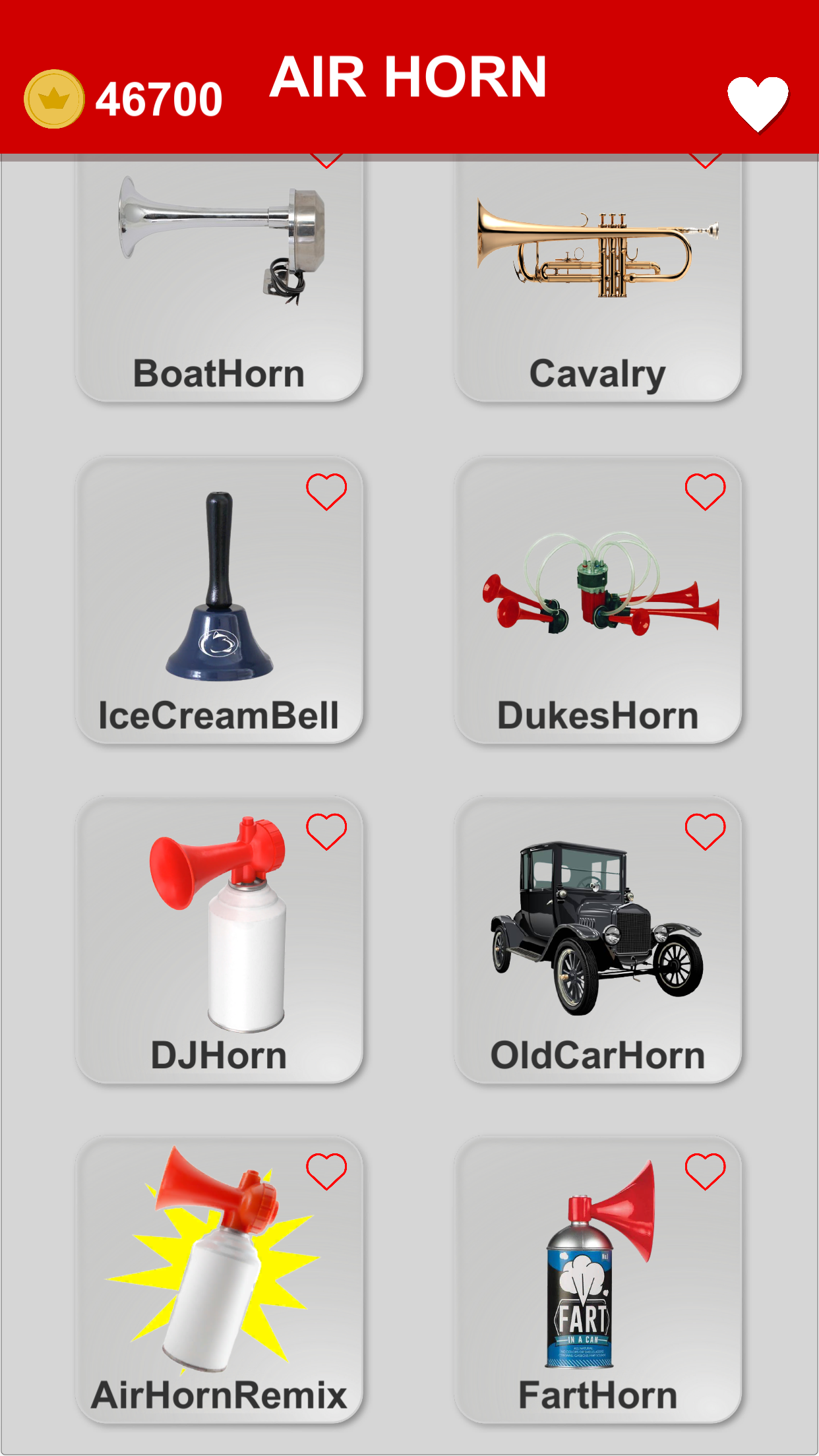The width and height of the screenshot is (819, 1456).
Task: Play the IceCreamBell sound
Action: tap(219, 600)
